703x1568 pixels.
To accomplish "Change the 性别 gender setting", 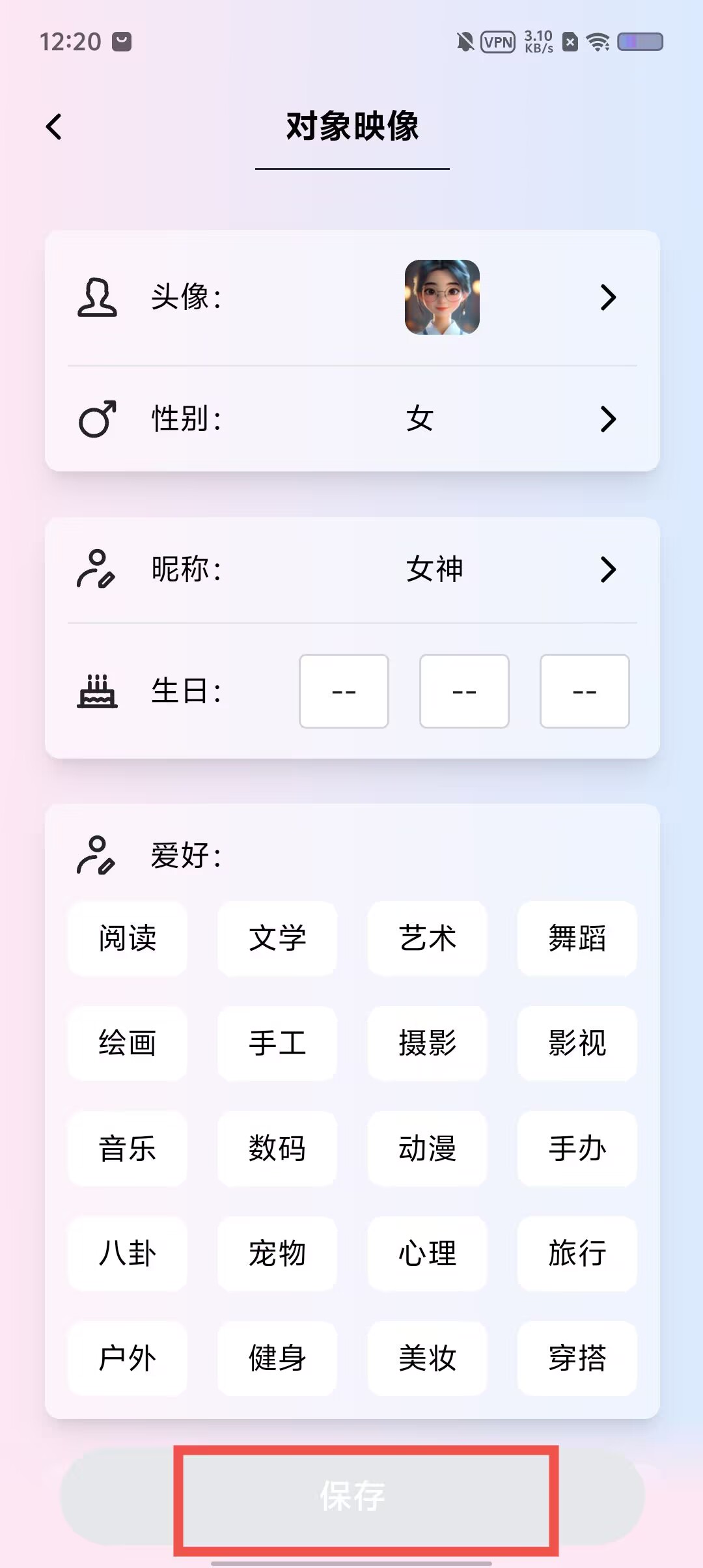I will (x=351, y=419).
